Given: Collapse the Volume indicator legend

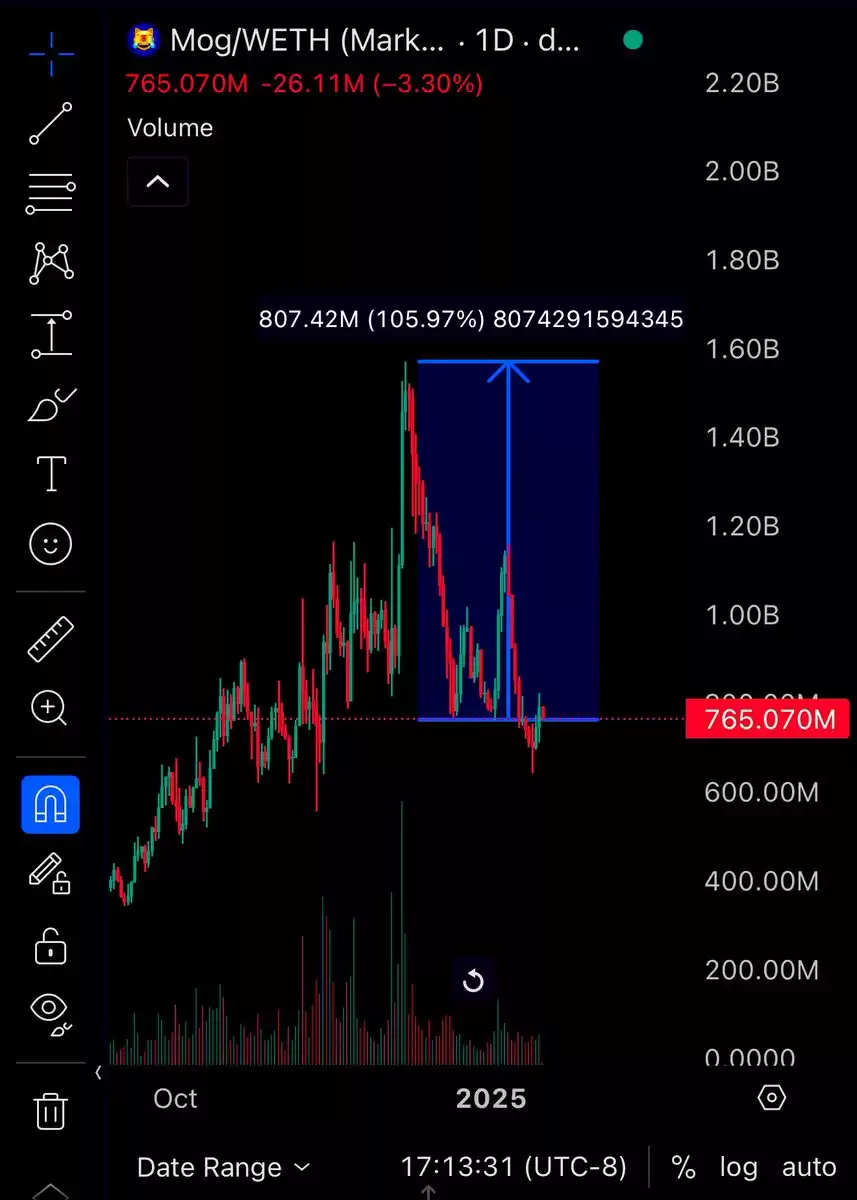Looking at the screenshot, I should point(158,182).
